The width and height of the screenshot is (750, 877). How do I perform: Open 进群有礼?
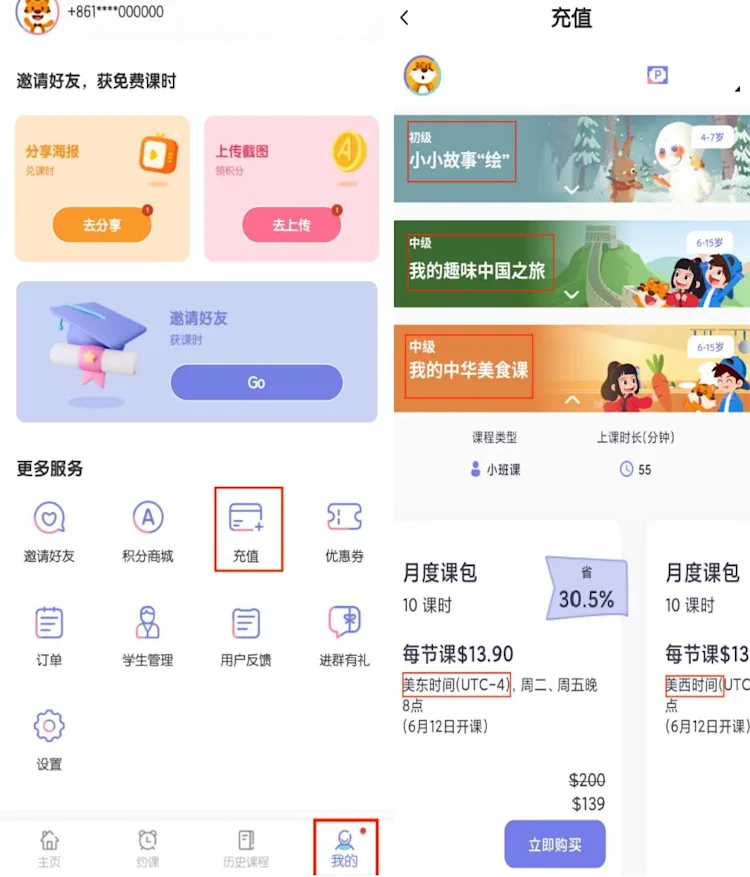point(344,636)
